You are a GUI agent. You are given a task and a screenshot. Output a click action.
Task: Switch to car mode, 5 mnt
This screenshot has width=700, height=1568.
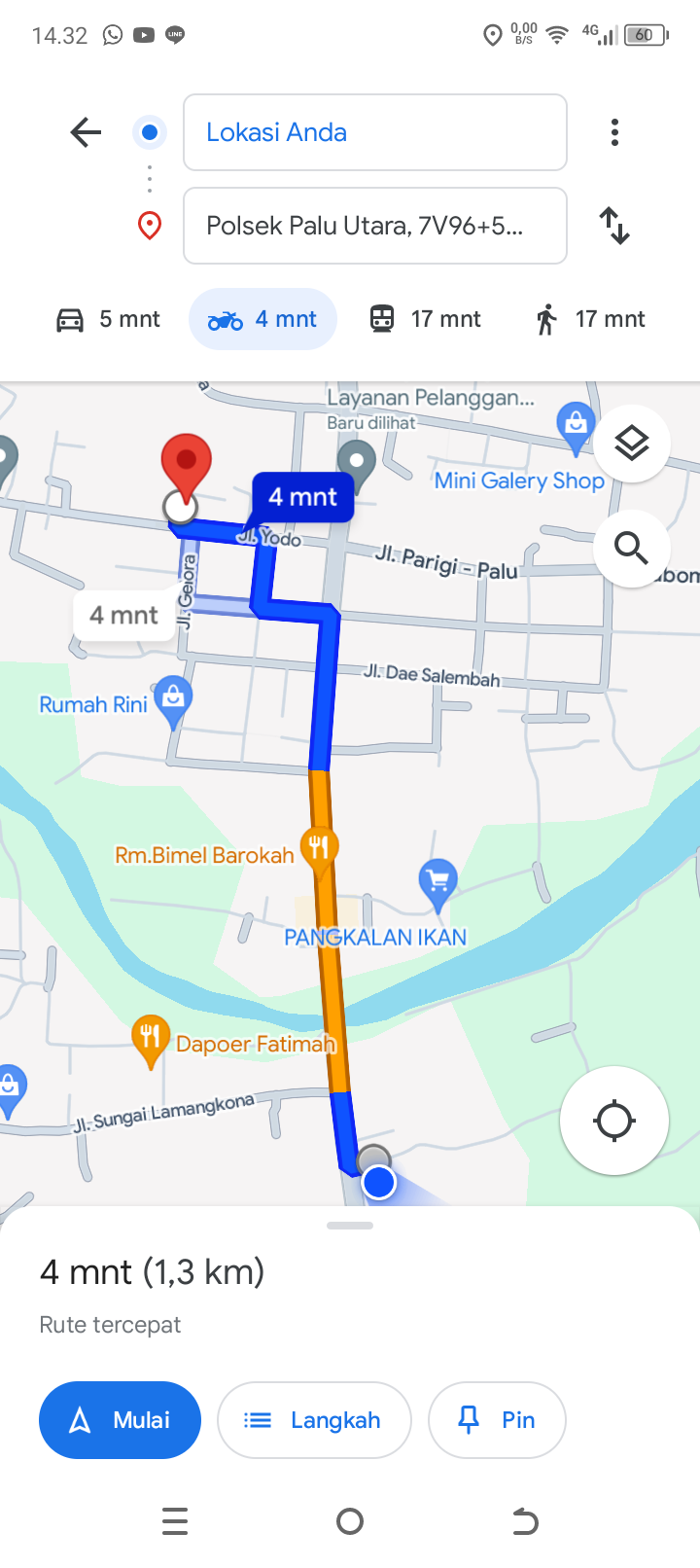click(107, 319)
